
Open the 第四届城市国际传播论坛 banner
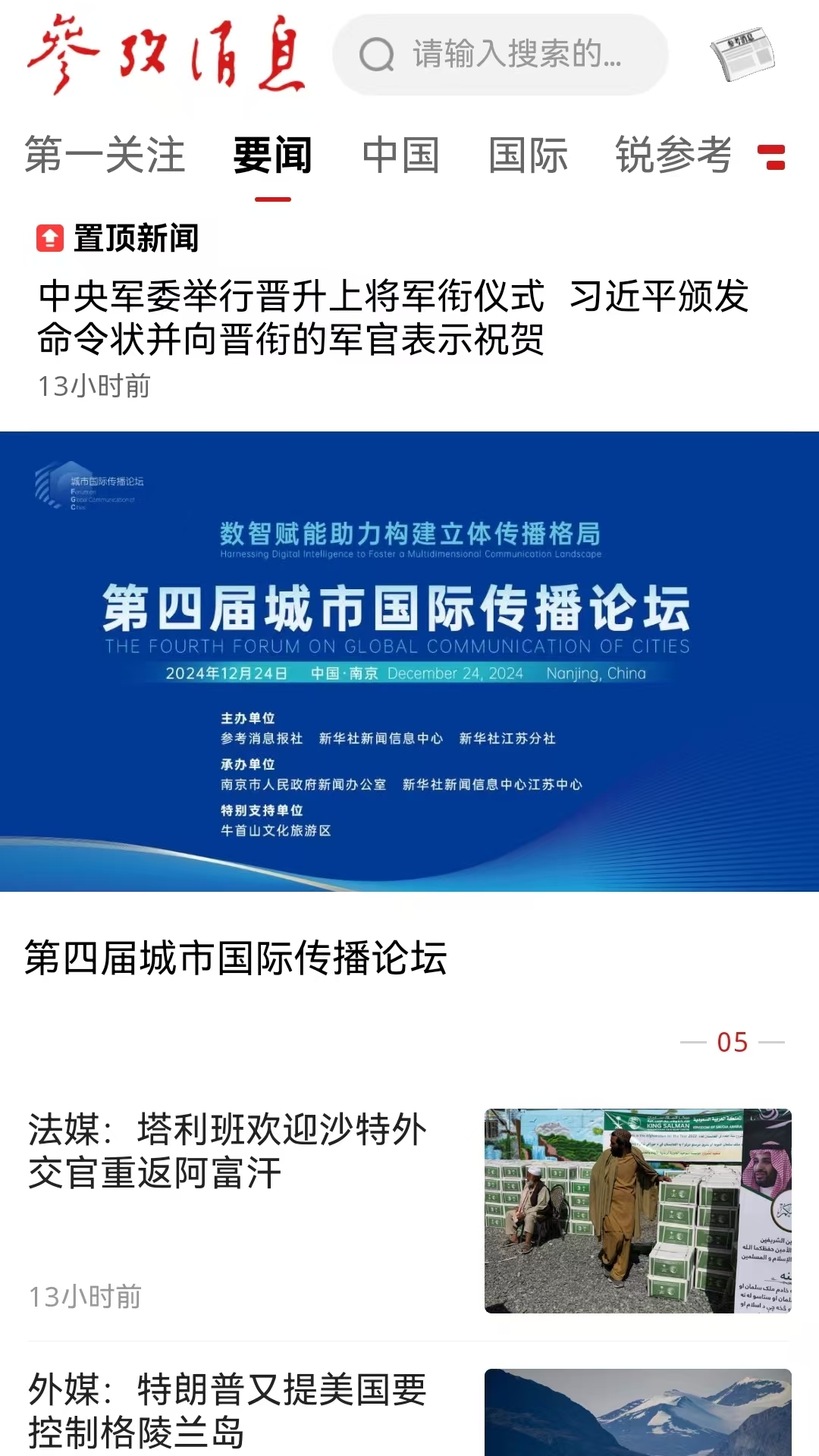[x=409, y=661]
